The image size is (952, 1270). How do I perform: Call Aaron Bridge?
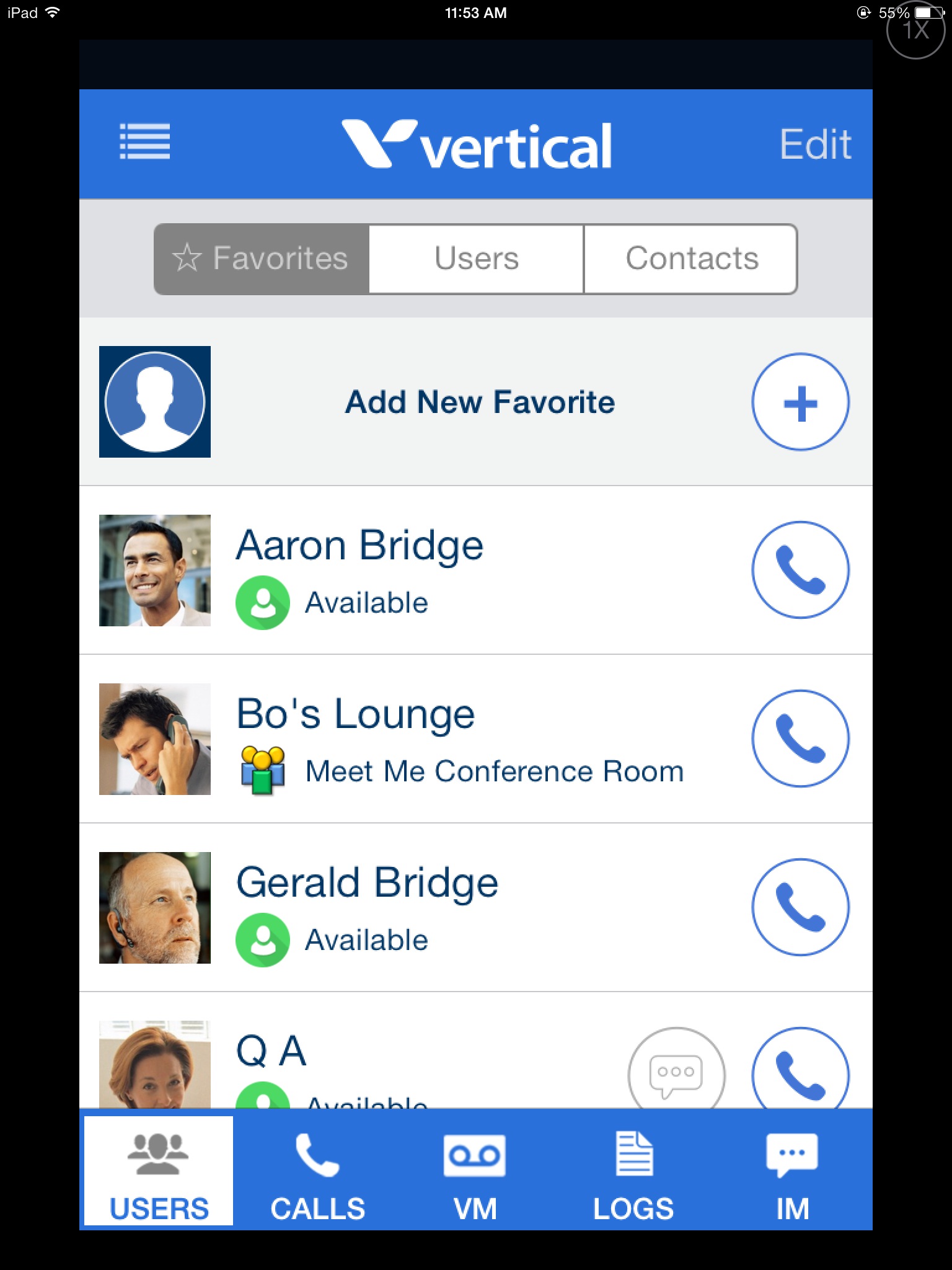pyautogui.click(x=800, y=570)
